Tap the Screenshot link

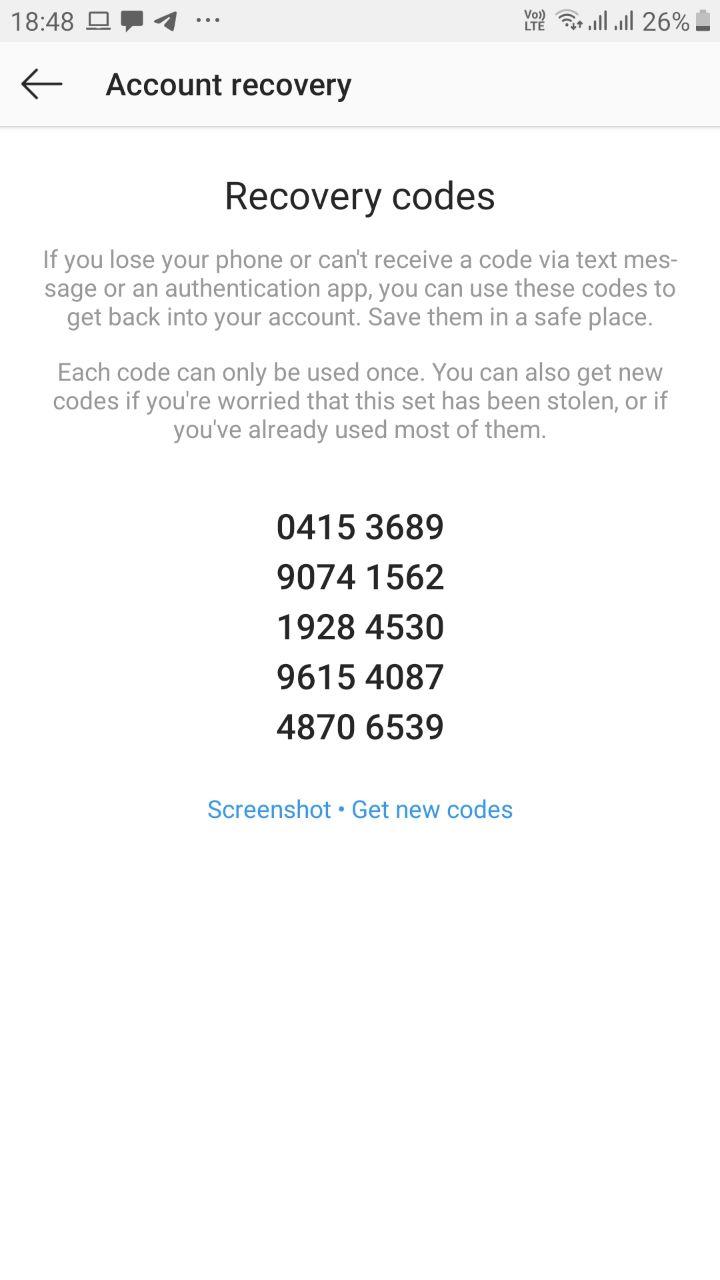(268, 809)
